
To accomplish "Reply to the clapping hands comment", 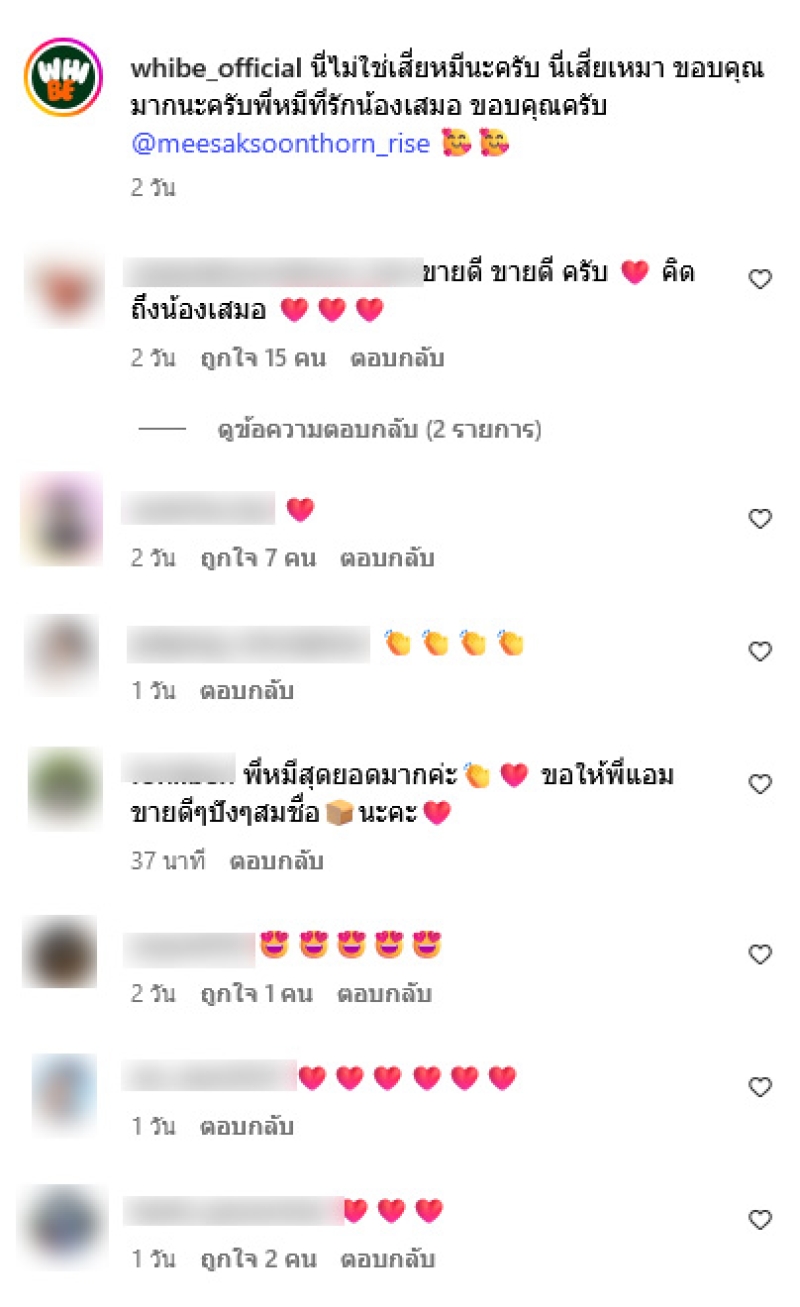I will [x=246, y=691].
